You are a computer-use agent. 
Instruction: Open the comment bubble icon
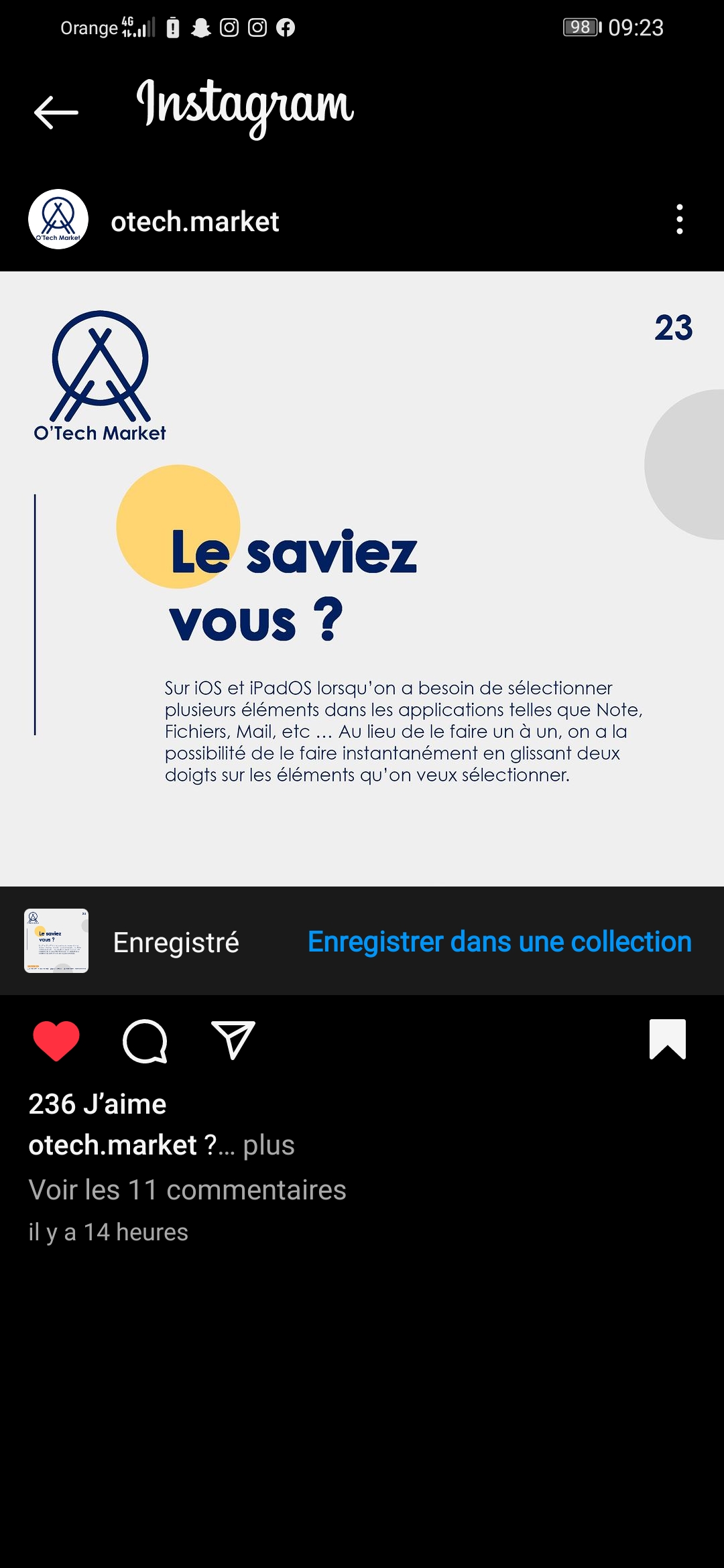pos(145,1041)
